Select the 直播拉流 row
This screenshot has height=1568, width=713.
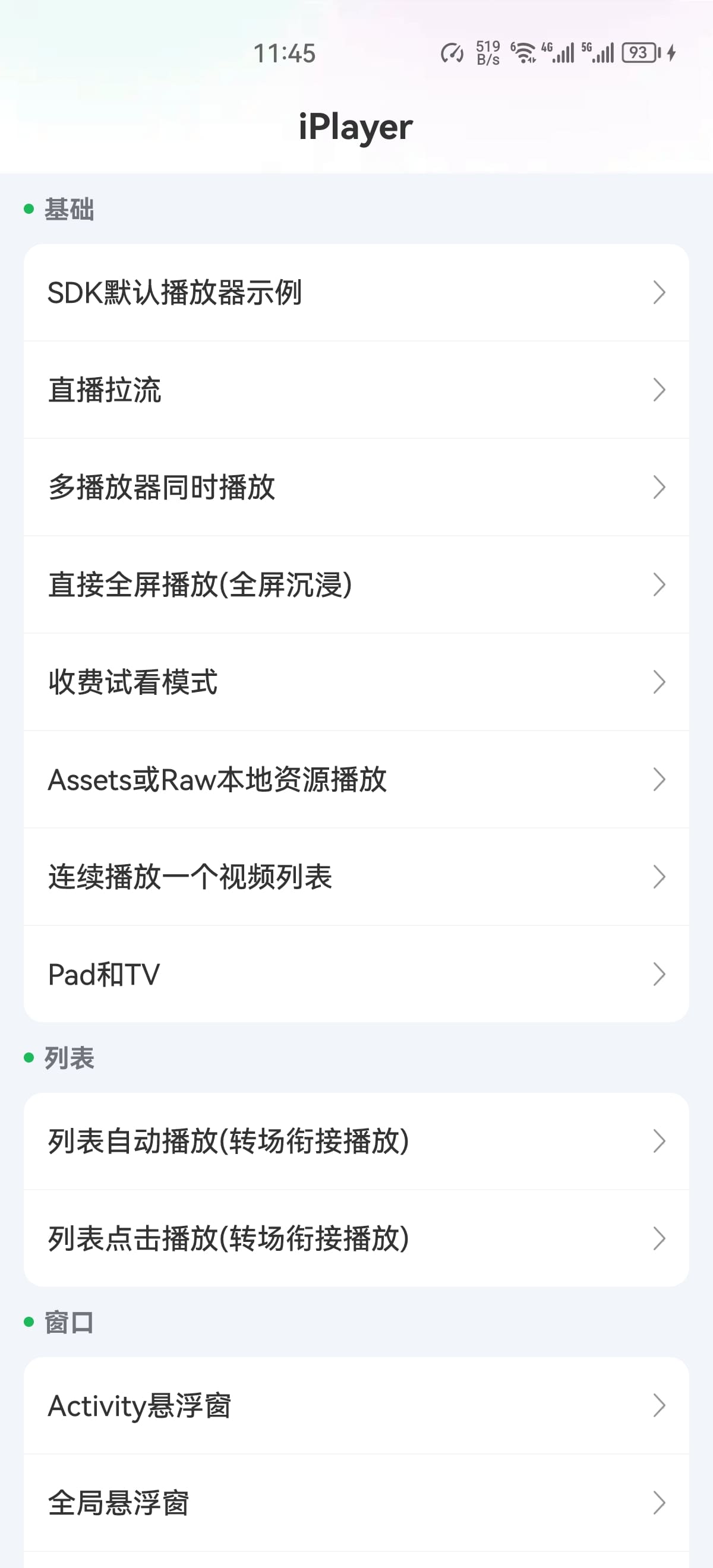(356, 390)
